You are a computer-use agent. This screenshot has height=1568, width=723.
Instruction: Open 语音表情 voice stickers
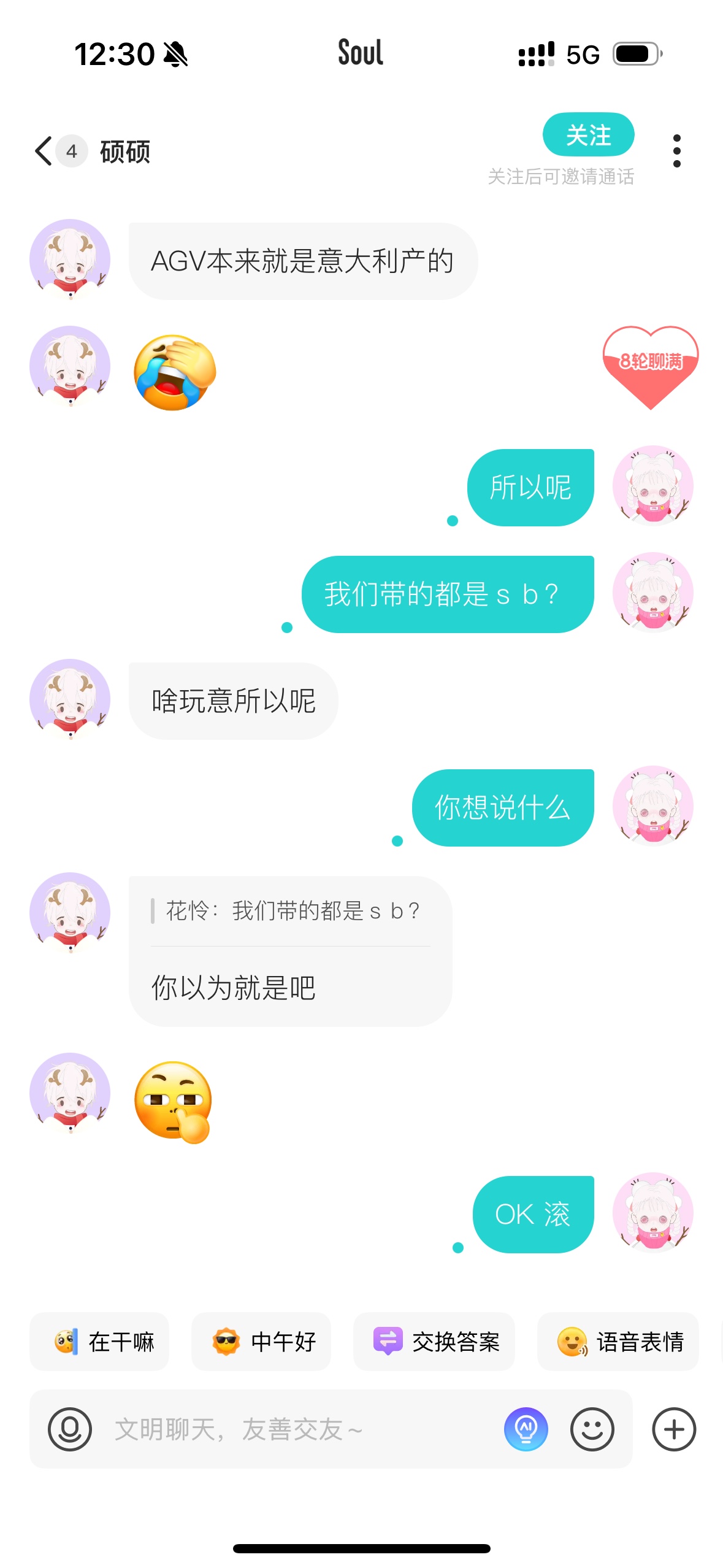[618, 1342]
